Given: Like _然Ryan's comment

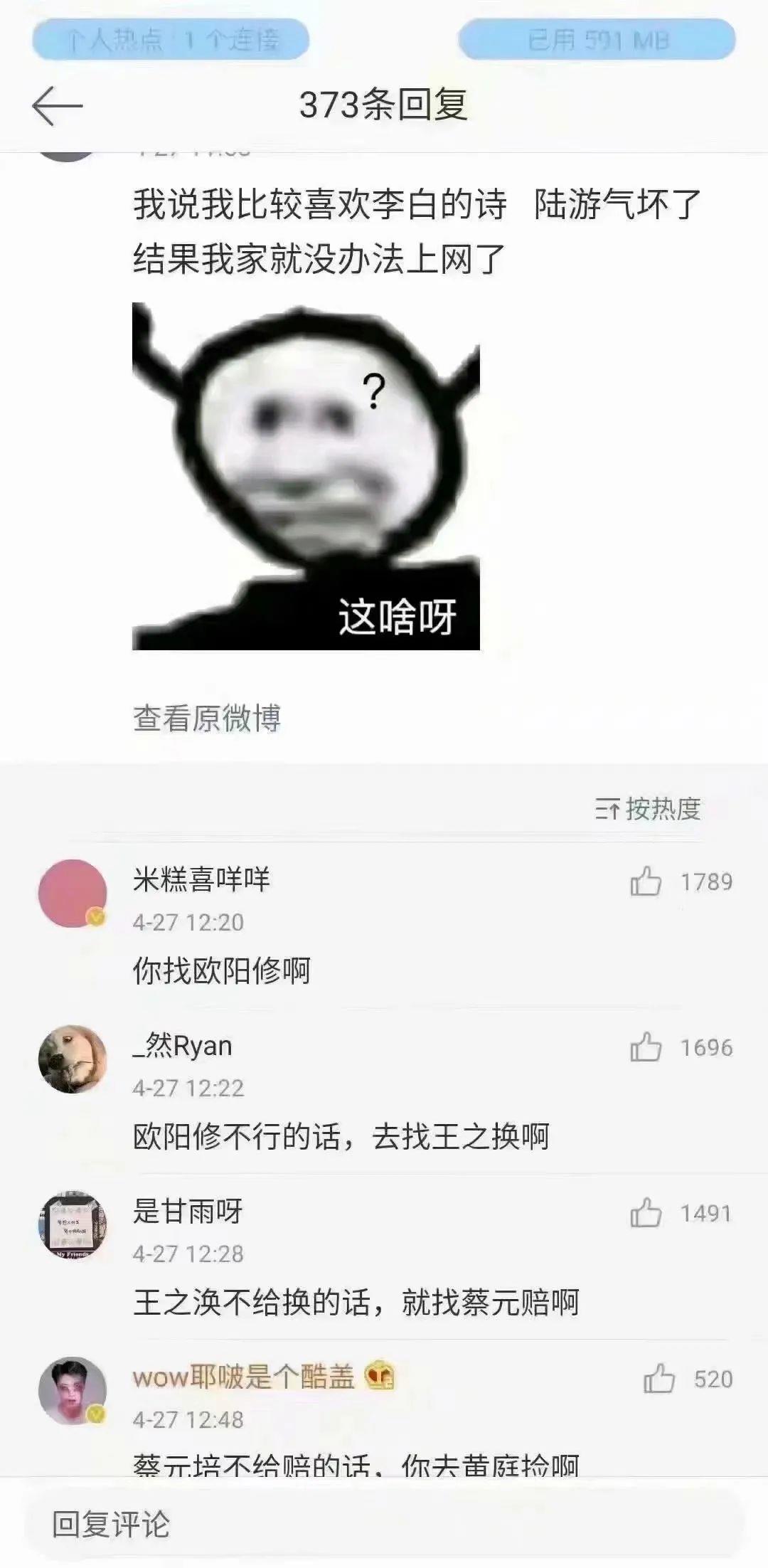Looking at the screenshot, I should pos(646,1047).
